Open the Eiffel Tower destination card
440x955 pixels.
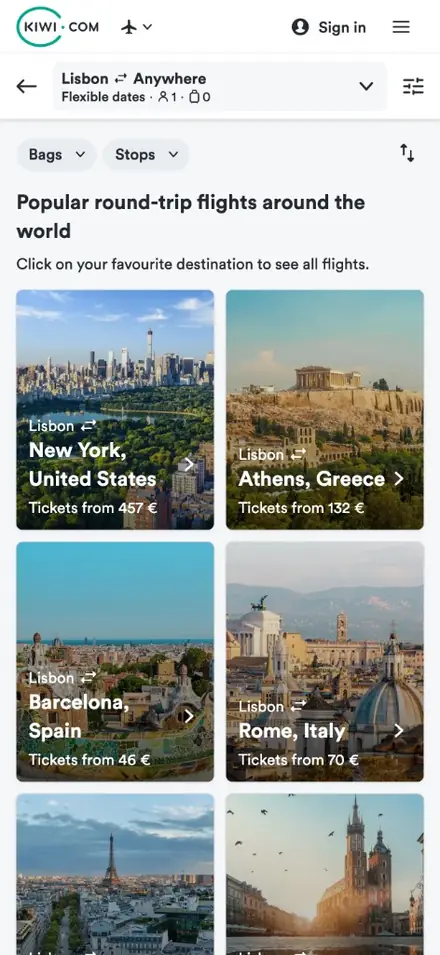tap(115, 874)
